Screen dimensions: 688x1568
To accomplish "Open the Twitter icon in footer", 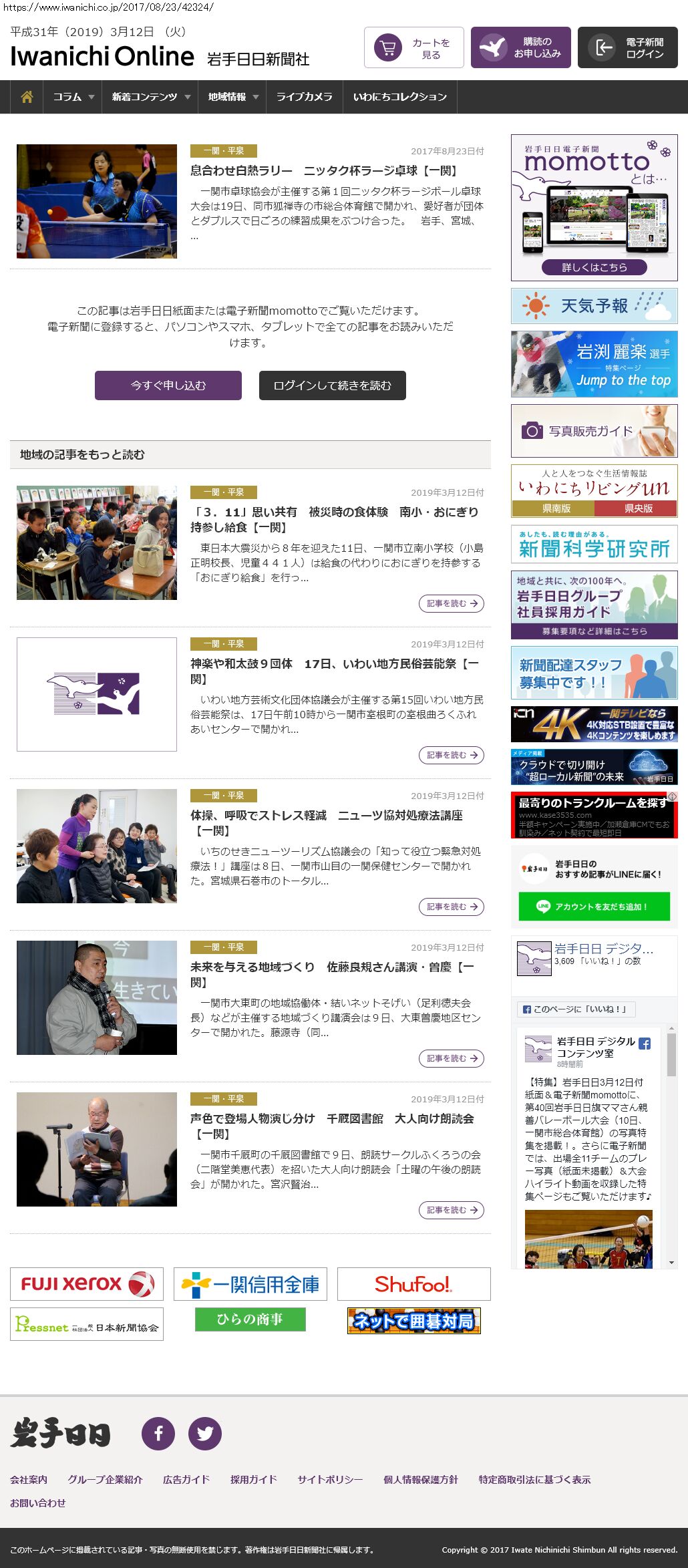I will 205,1433.
